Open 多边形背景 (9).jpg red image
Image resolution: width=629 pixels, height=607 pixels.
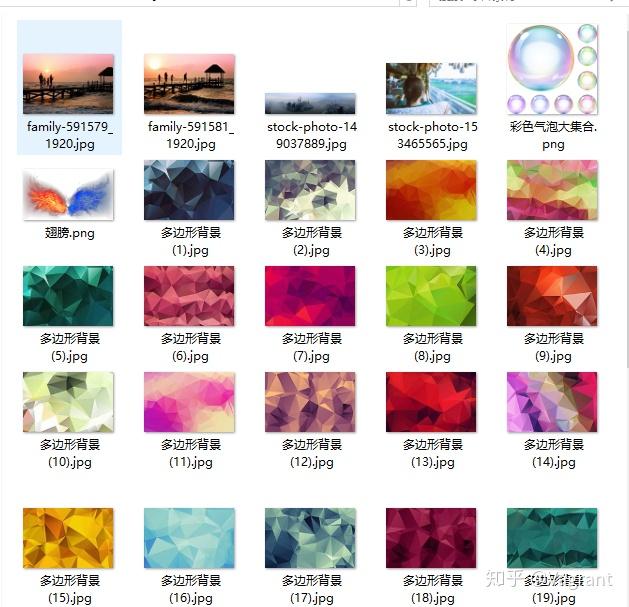coord(552,296)
